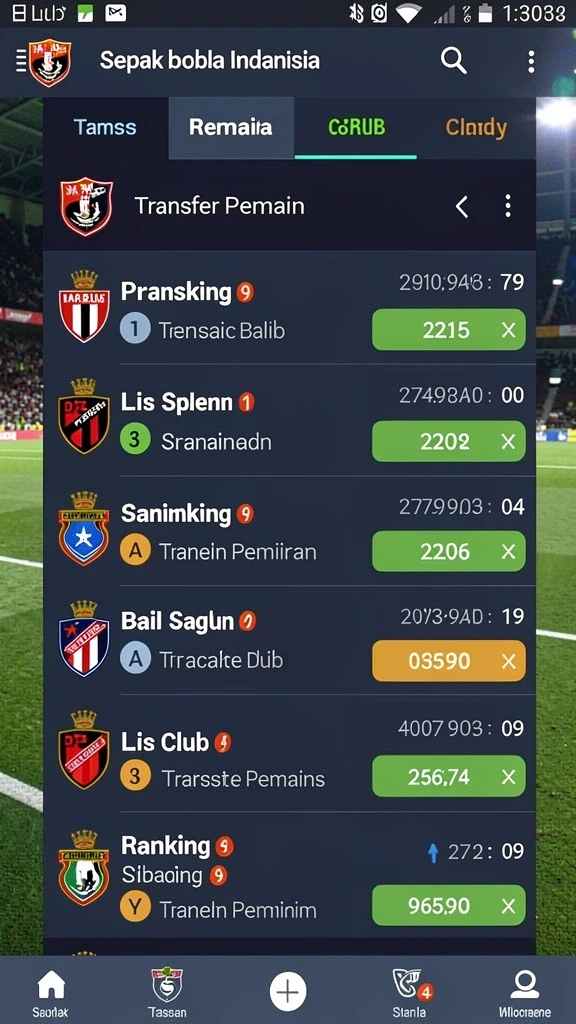
Task: Open the Stanla tab with badge
Action: 410,993
